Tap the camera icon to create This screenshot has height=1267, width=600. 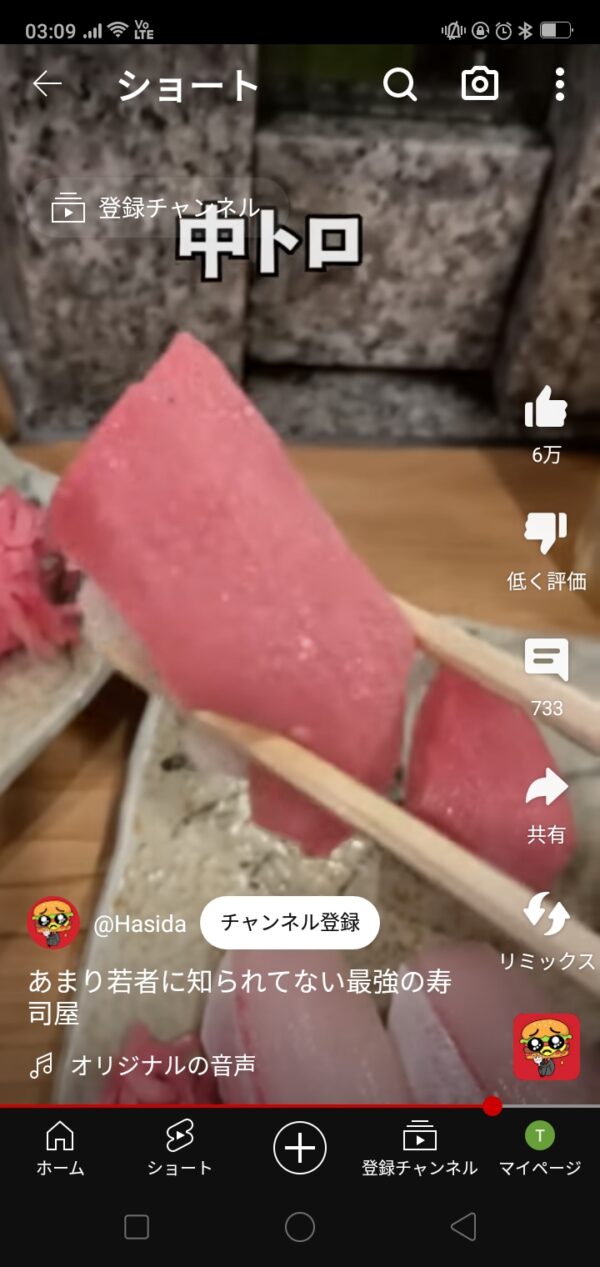coord(480,85)
